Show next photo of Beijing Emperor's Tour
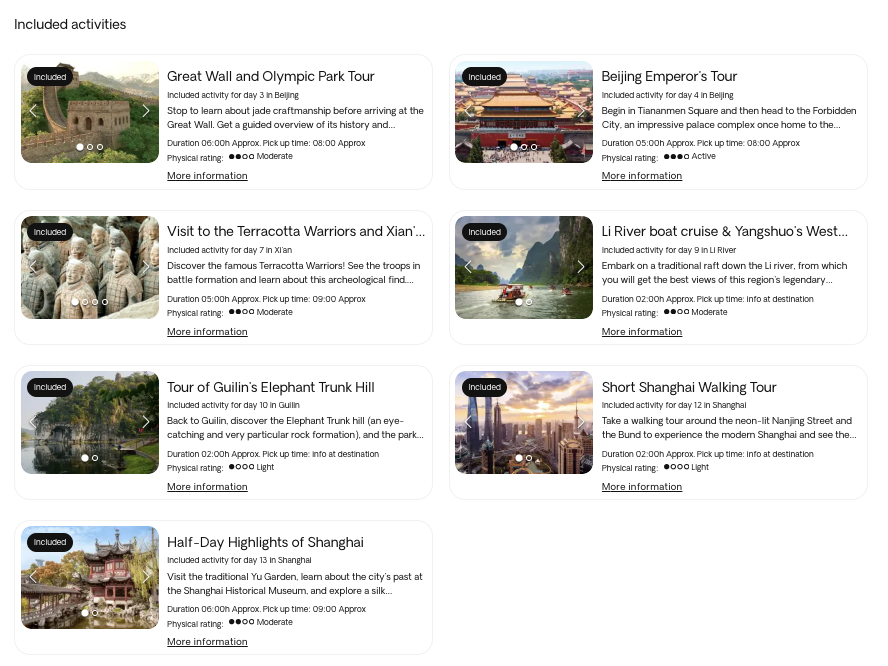 coord(580,111)
